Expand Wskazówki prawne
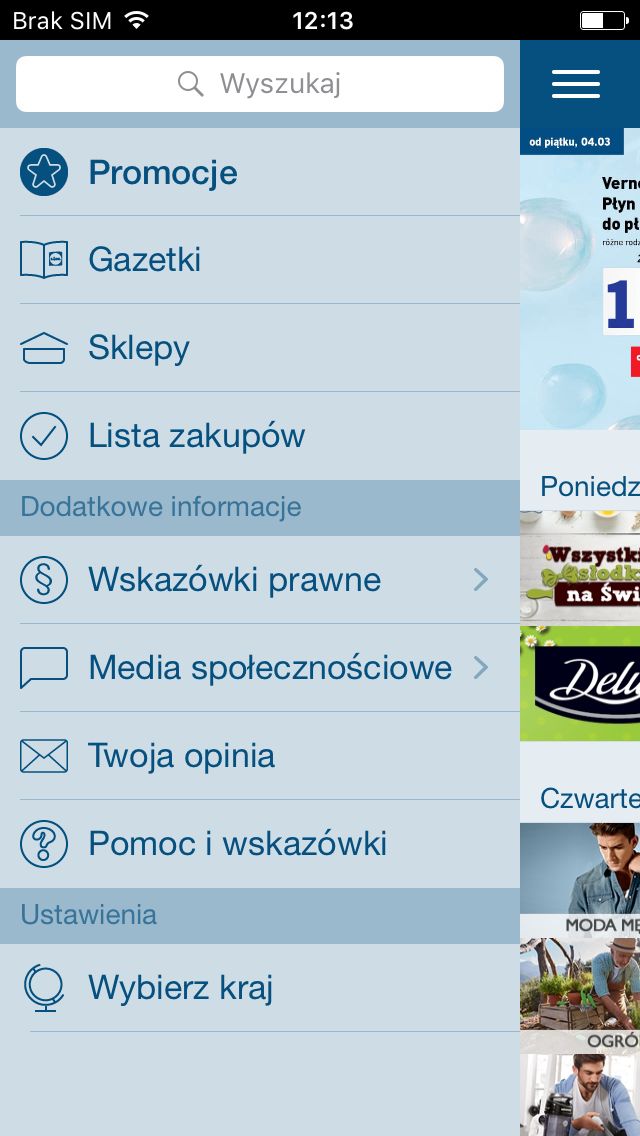The width and height of the screenshot is (640, 1136). click(x=259, y=580)
